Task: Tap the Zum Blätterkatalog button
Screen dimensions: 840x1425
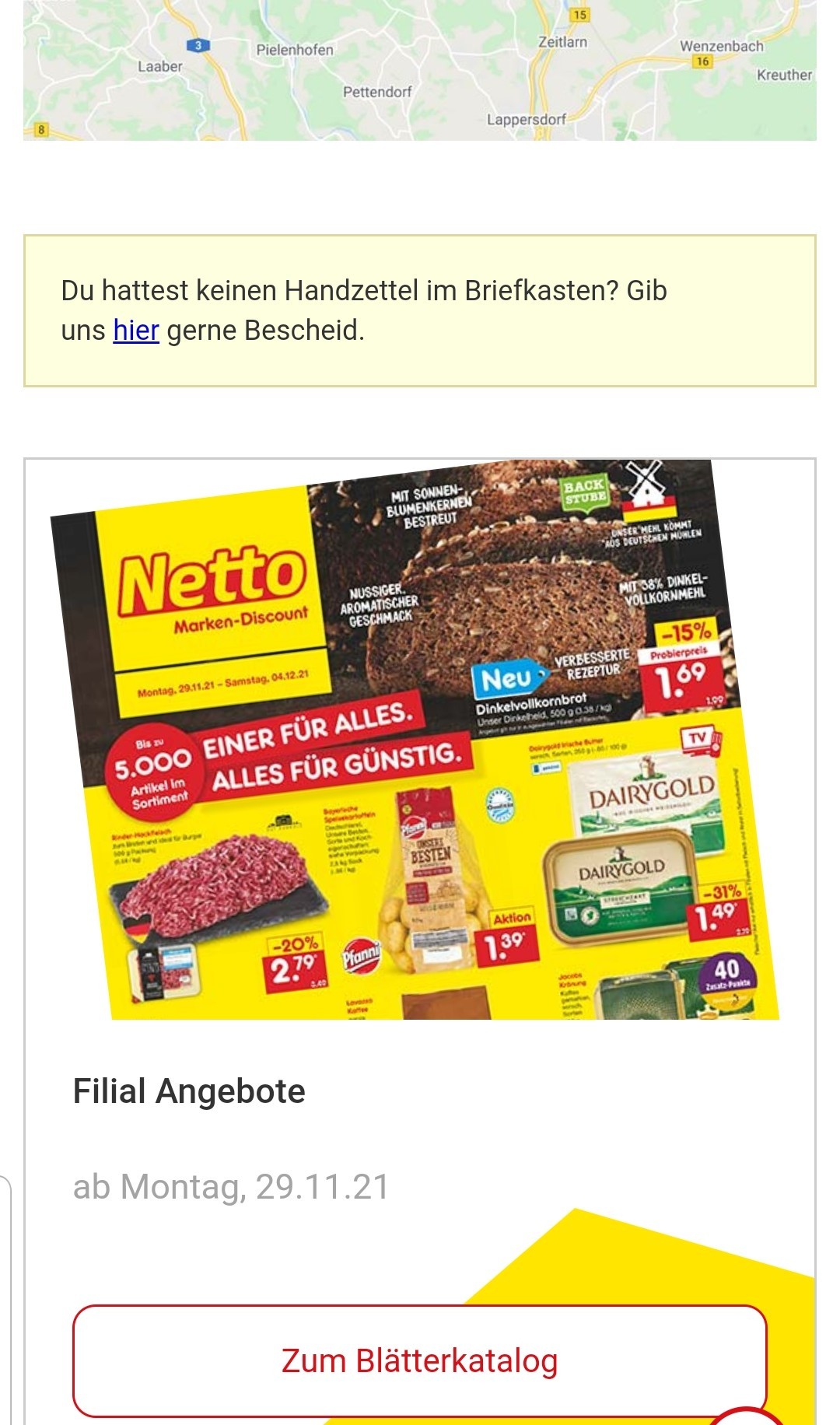Action: 420,1361
